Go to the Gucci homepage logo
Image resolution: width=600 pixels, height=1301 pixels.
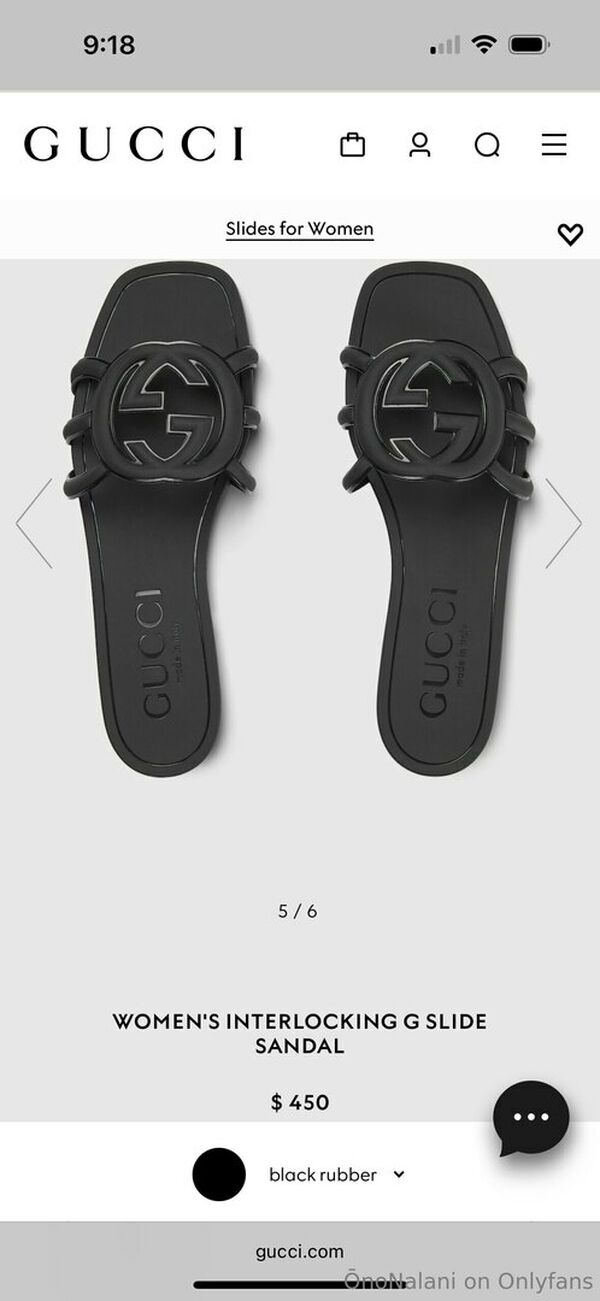[x=134, y=145]
